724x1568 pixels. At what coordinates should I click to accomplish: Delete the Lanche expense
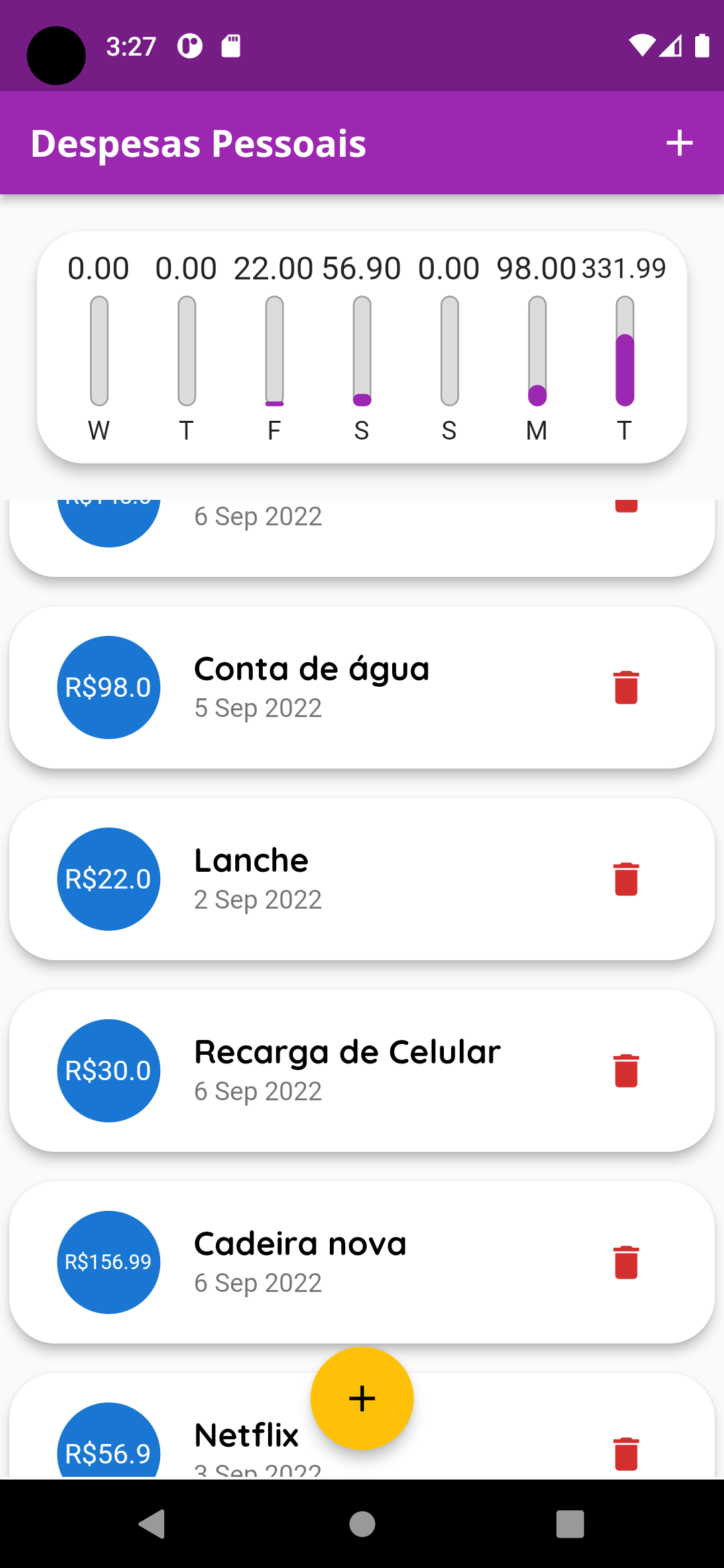point(625,879)
